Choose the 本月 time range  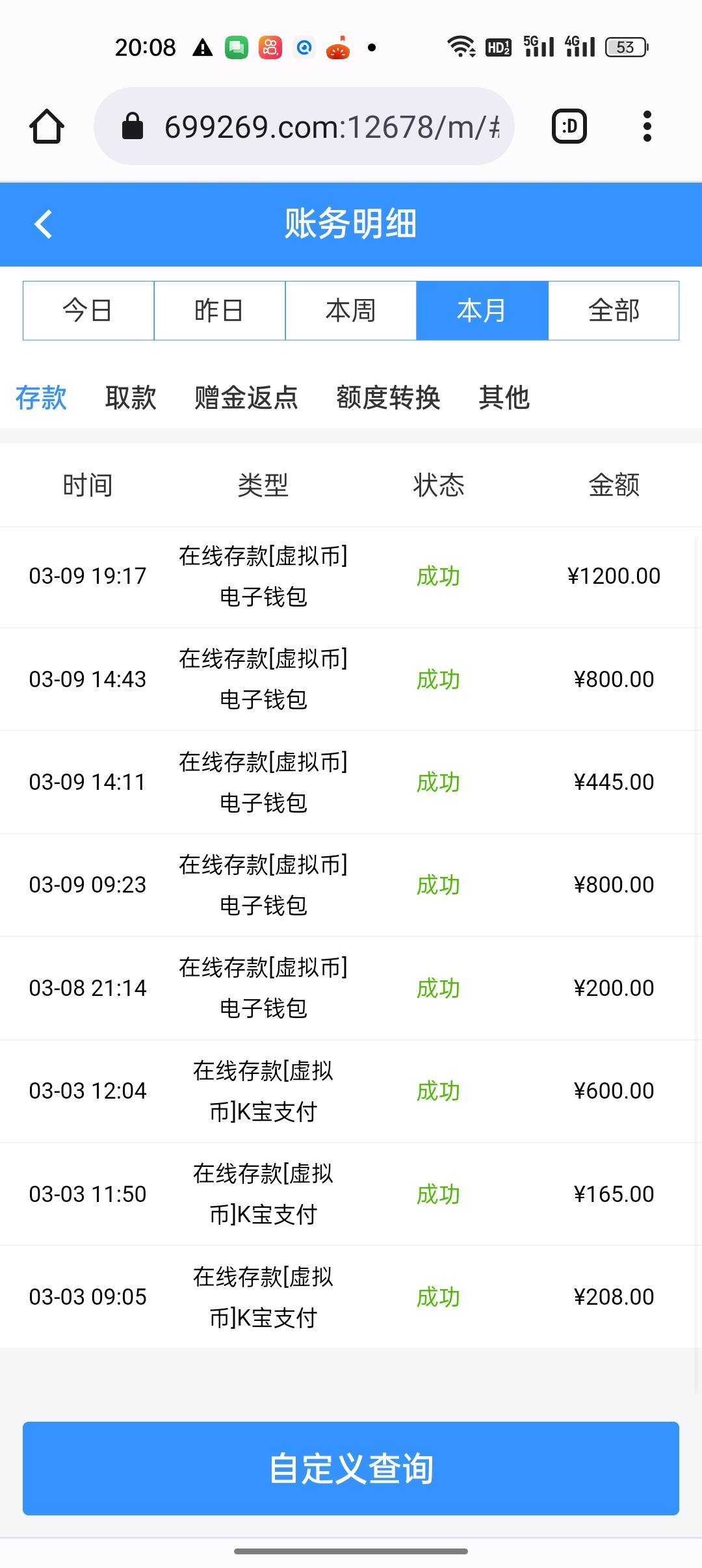(x=482, y=311)
